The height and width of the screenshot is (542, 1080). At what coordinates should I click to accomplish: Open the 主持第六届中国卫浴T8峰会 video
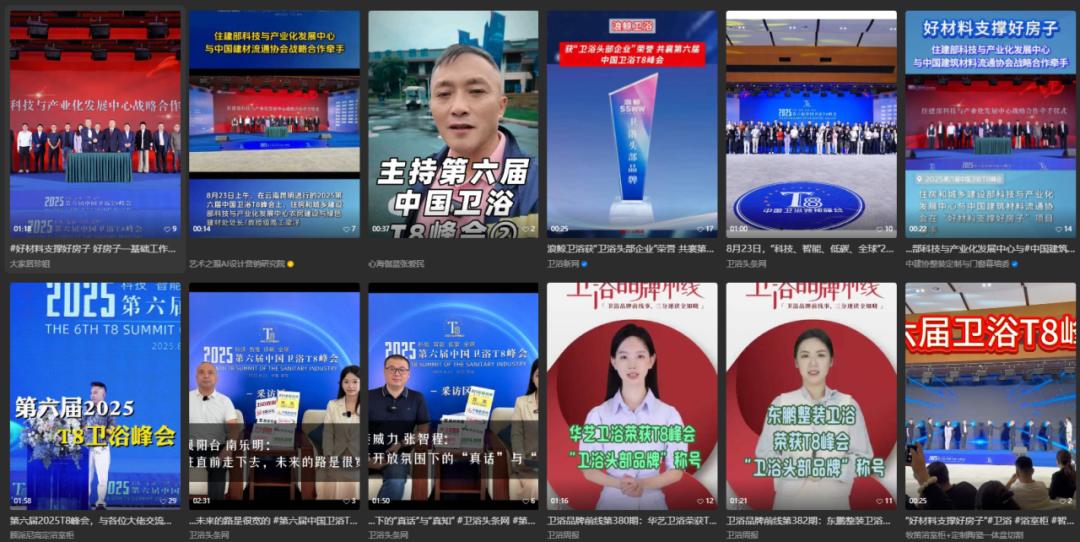453,125
